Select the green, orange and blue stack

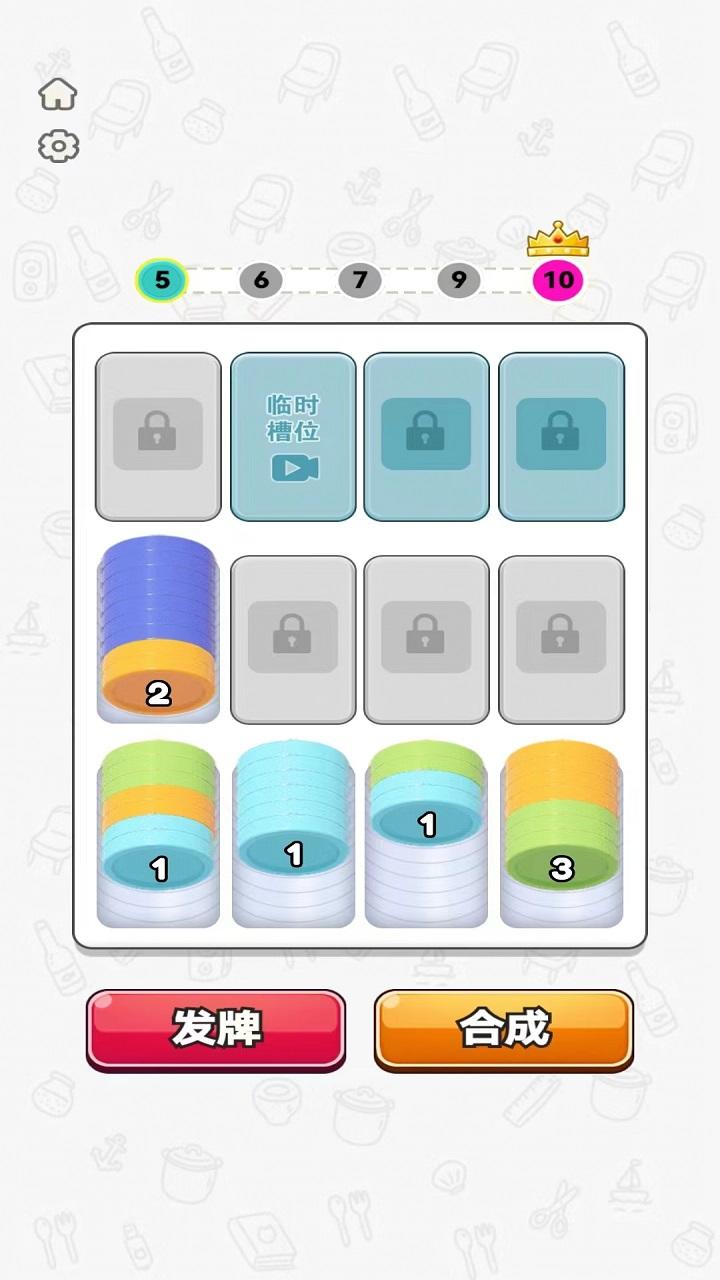(158, 832)
